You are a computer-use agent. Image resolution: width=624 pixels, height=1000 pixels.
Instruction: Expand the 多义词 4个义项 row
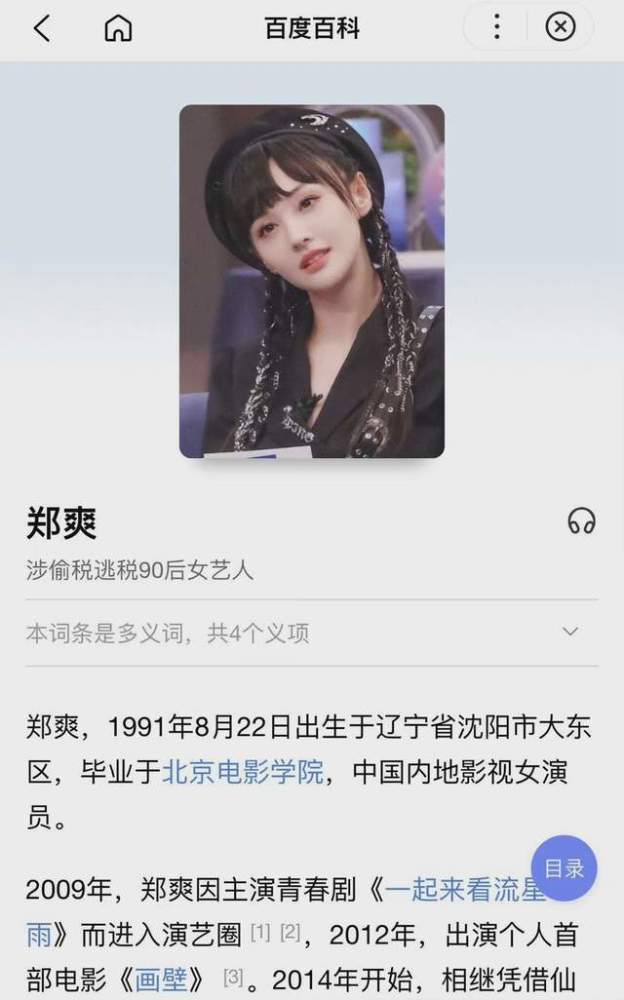[311, 633]
